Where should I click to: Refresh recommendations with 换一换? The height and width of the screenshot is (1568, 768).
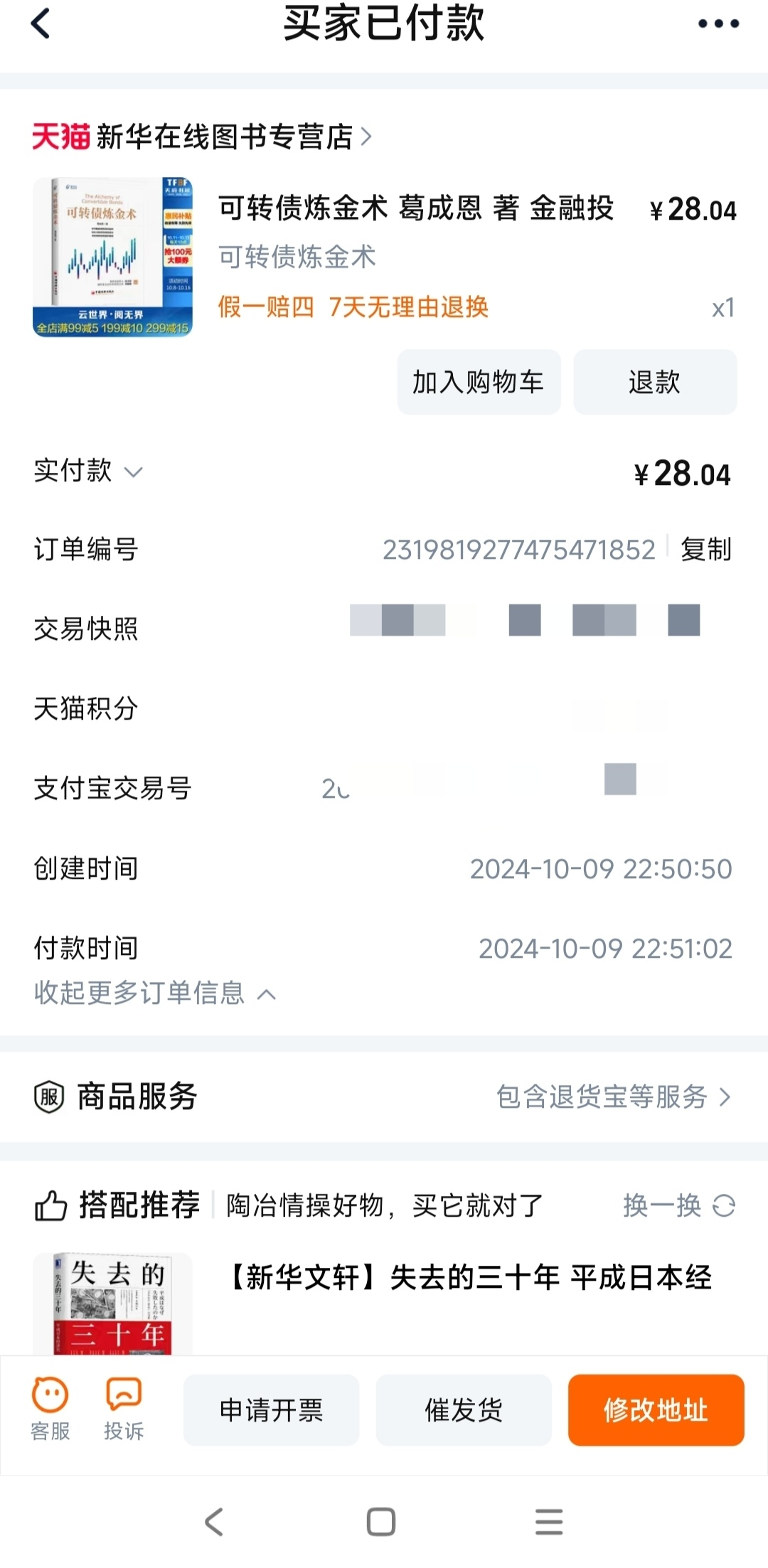click(x=678, y=1205)
